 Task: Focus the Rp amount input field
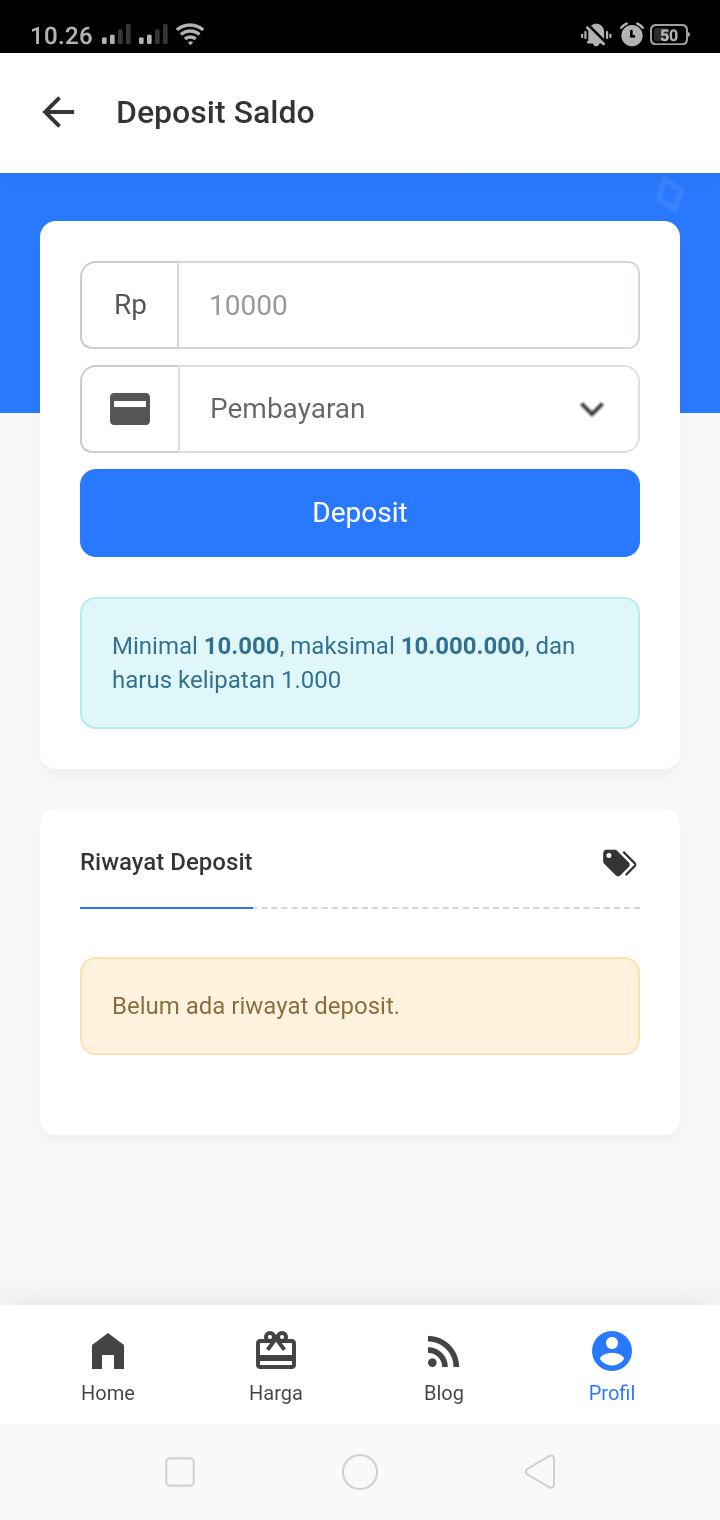point(407,305)
